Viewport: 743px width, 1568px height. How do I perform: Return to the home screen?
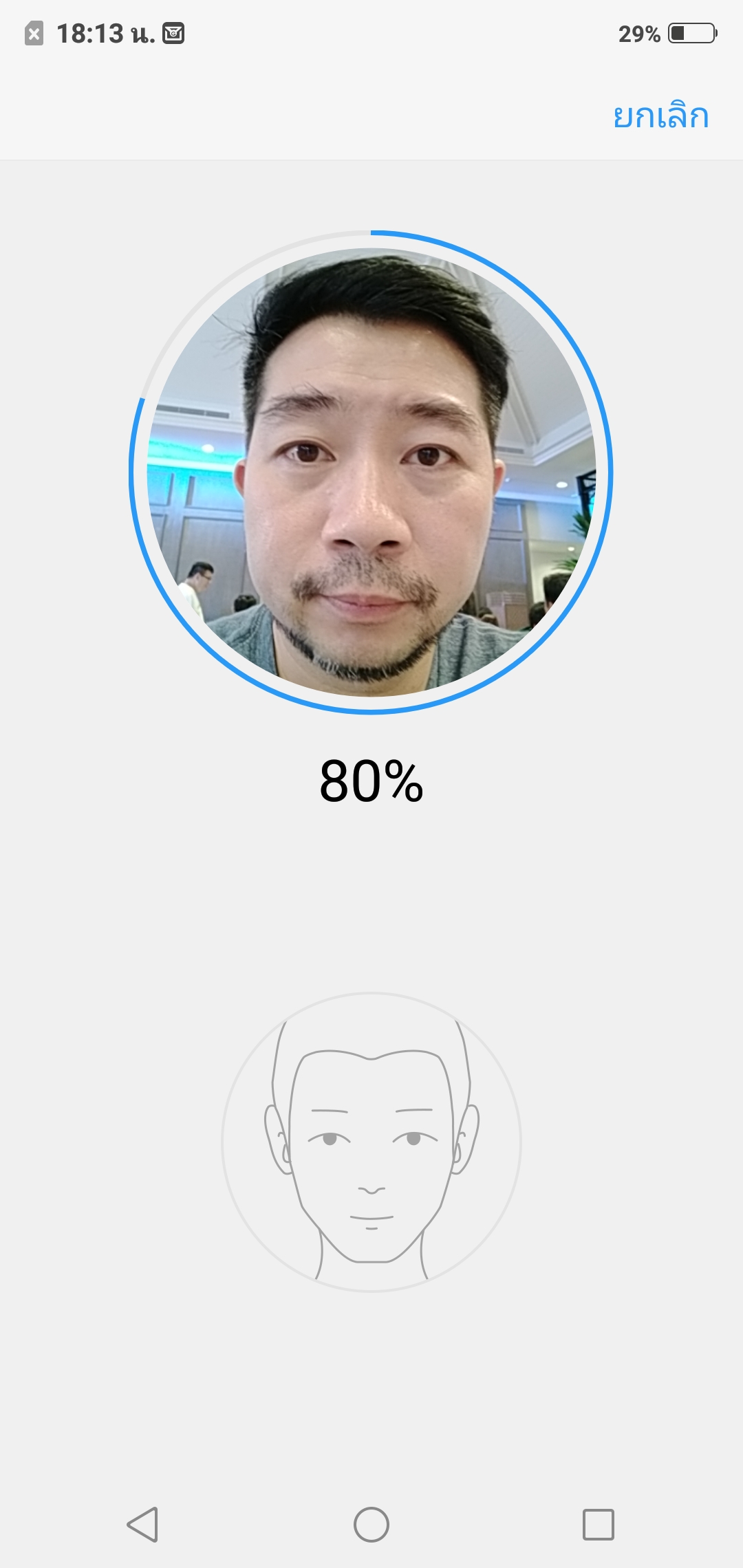coord(371,1525)
